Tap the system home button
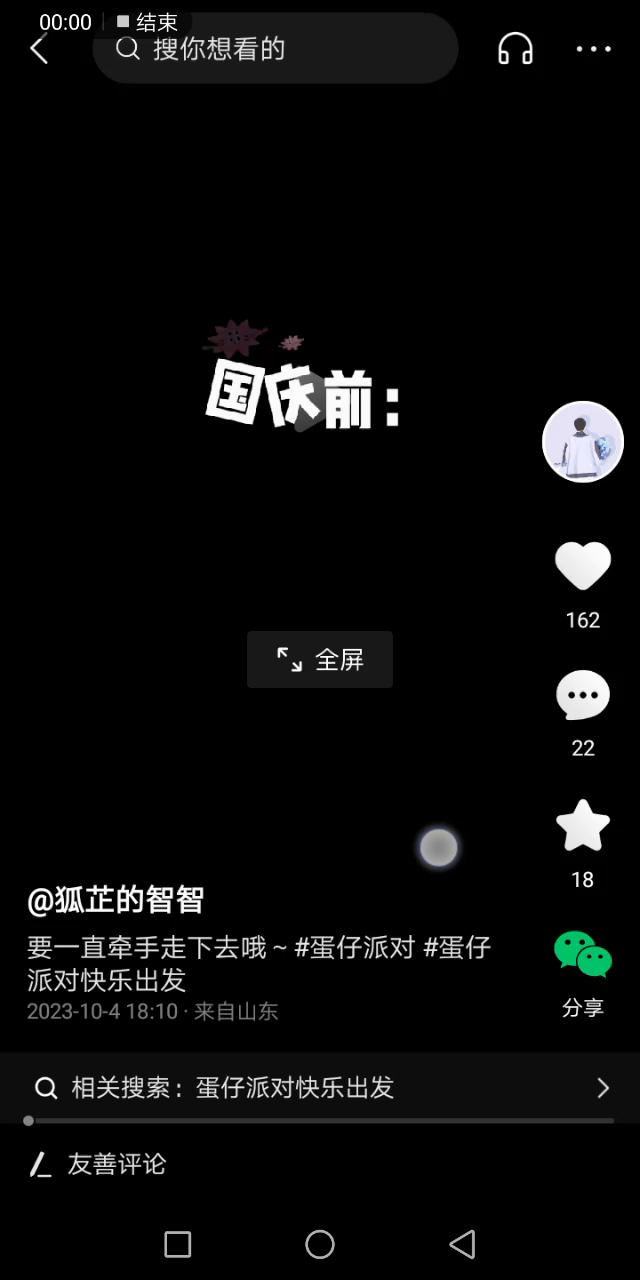Screen dimensions: 640x1280 pyautogui.click(x=320, y=1244)
